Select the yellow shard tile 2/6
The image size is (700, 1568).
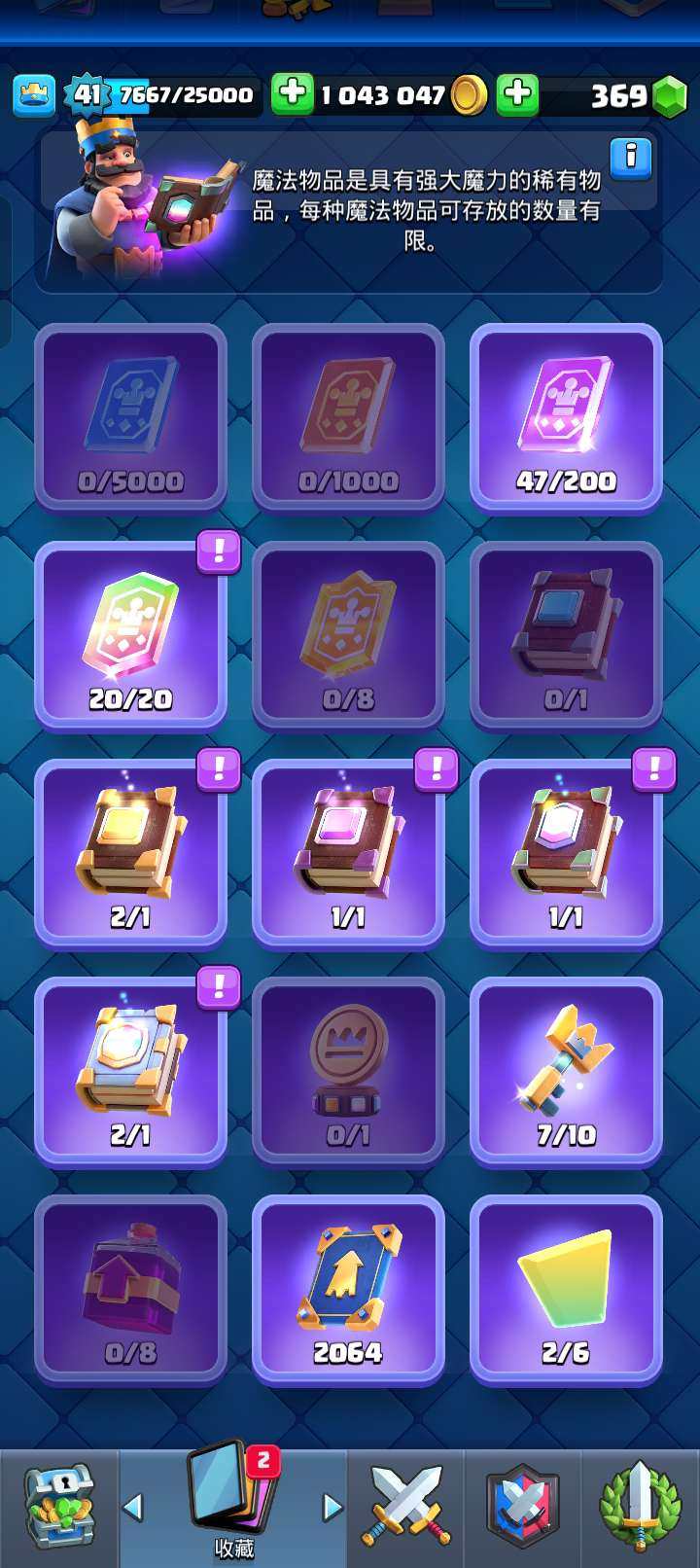click(566, 1290)
